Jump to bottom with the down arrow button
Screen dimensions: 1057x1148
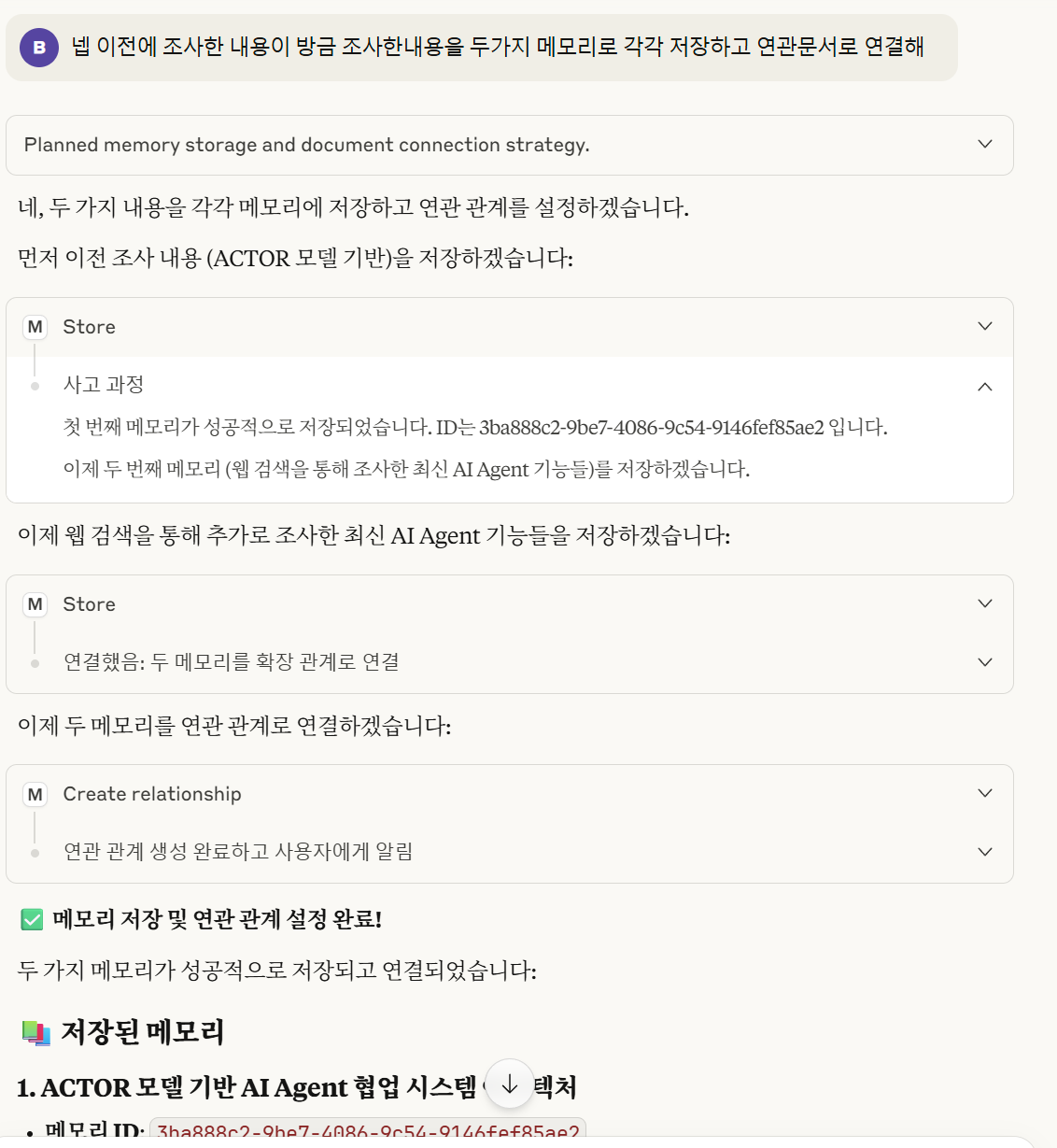coord(510,1084)
